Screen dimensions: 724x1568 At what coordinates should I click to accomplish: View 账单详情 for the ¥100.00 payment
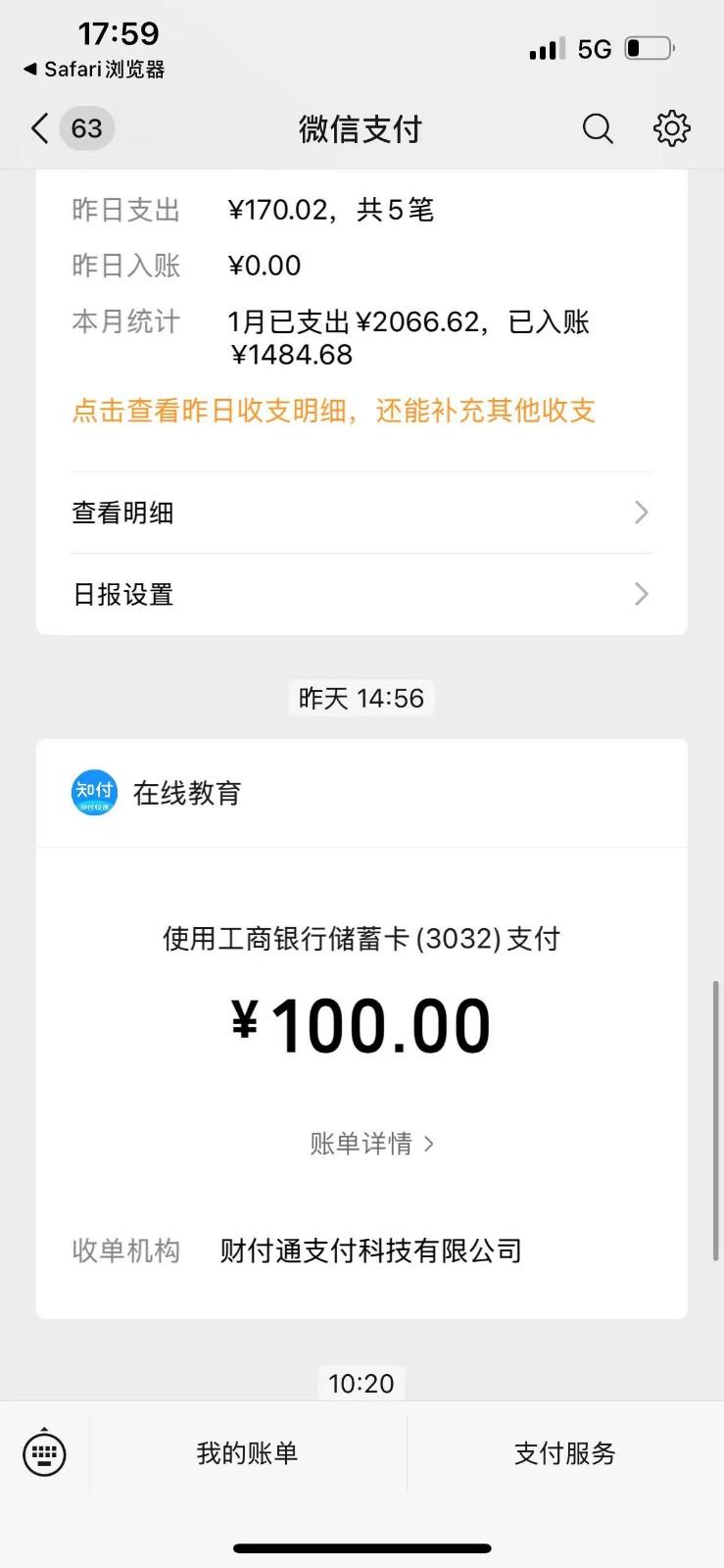pyautogui.click(x=371, y=1144)
